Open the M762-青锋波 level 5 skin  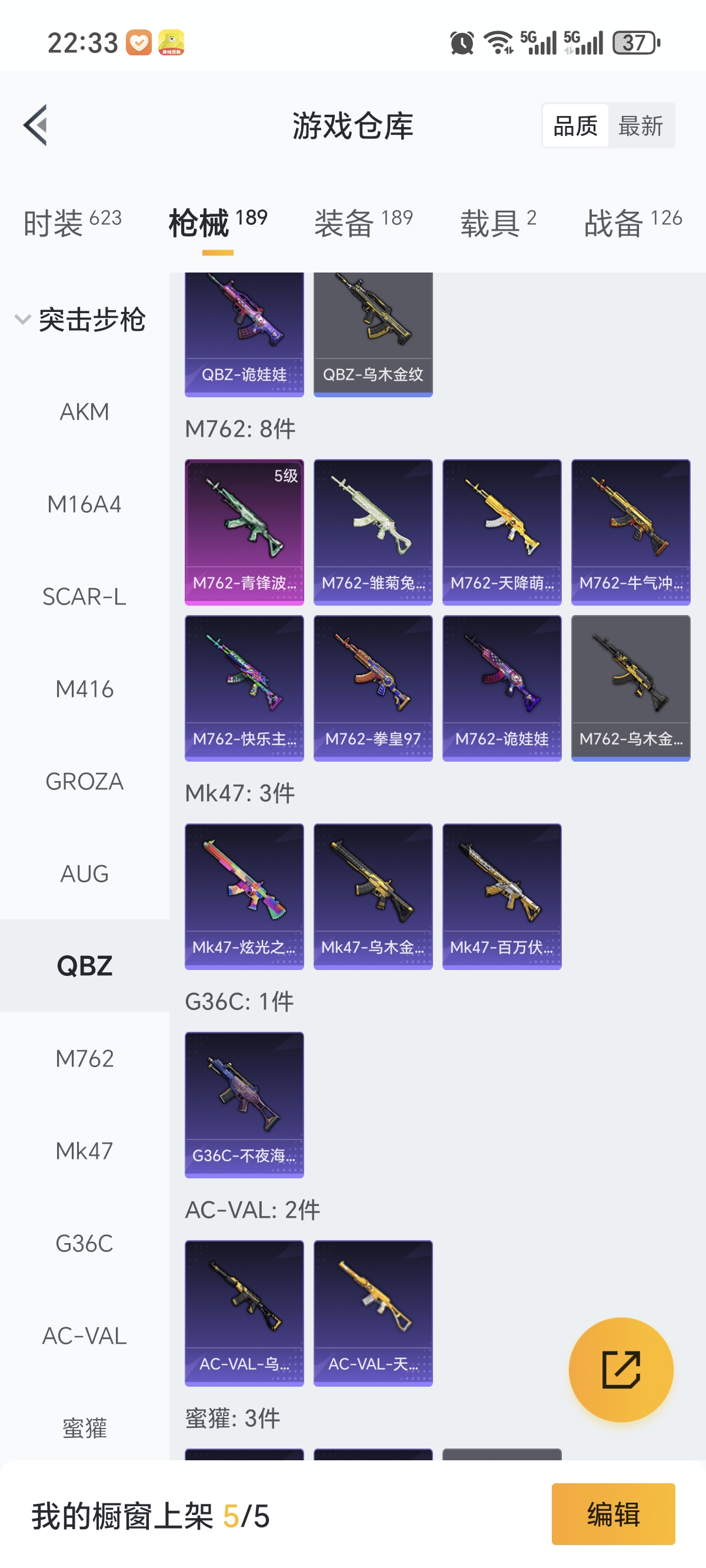[244, 531]
